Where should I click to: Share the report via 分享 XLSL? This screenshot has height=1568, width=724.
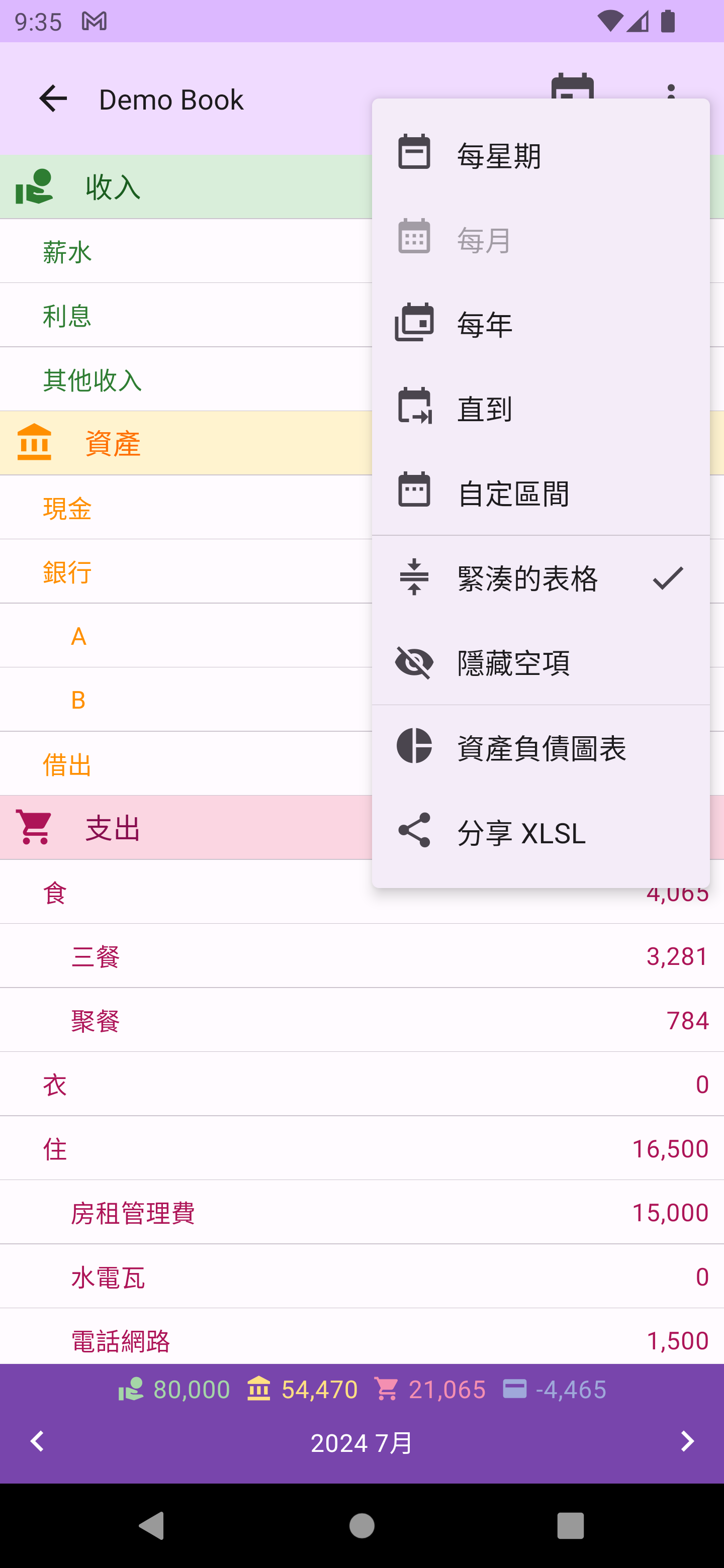pos(540,831)
